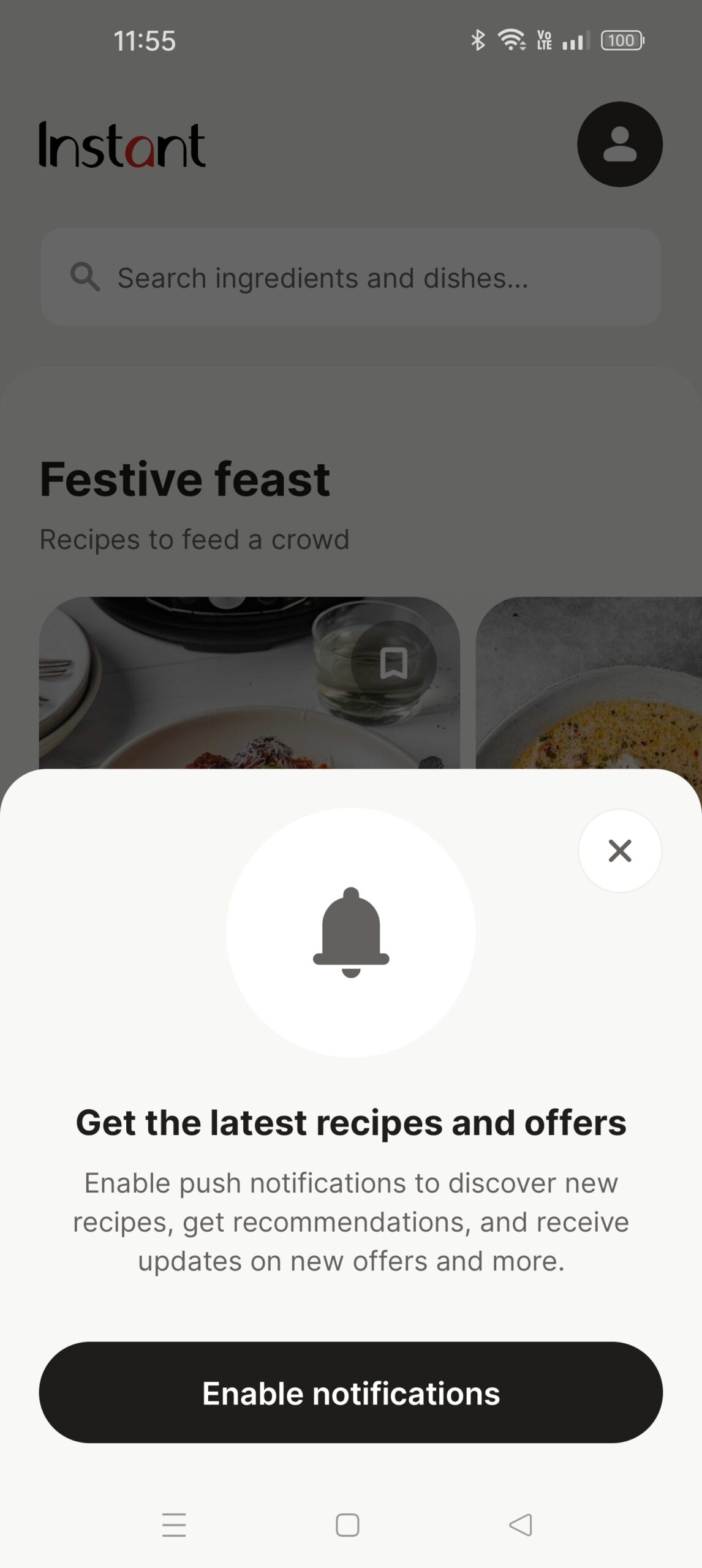
Task: Tap the Enable notifications button
Action: [350, 1393]
